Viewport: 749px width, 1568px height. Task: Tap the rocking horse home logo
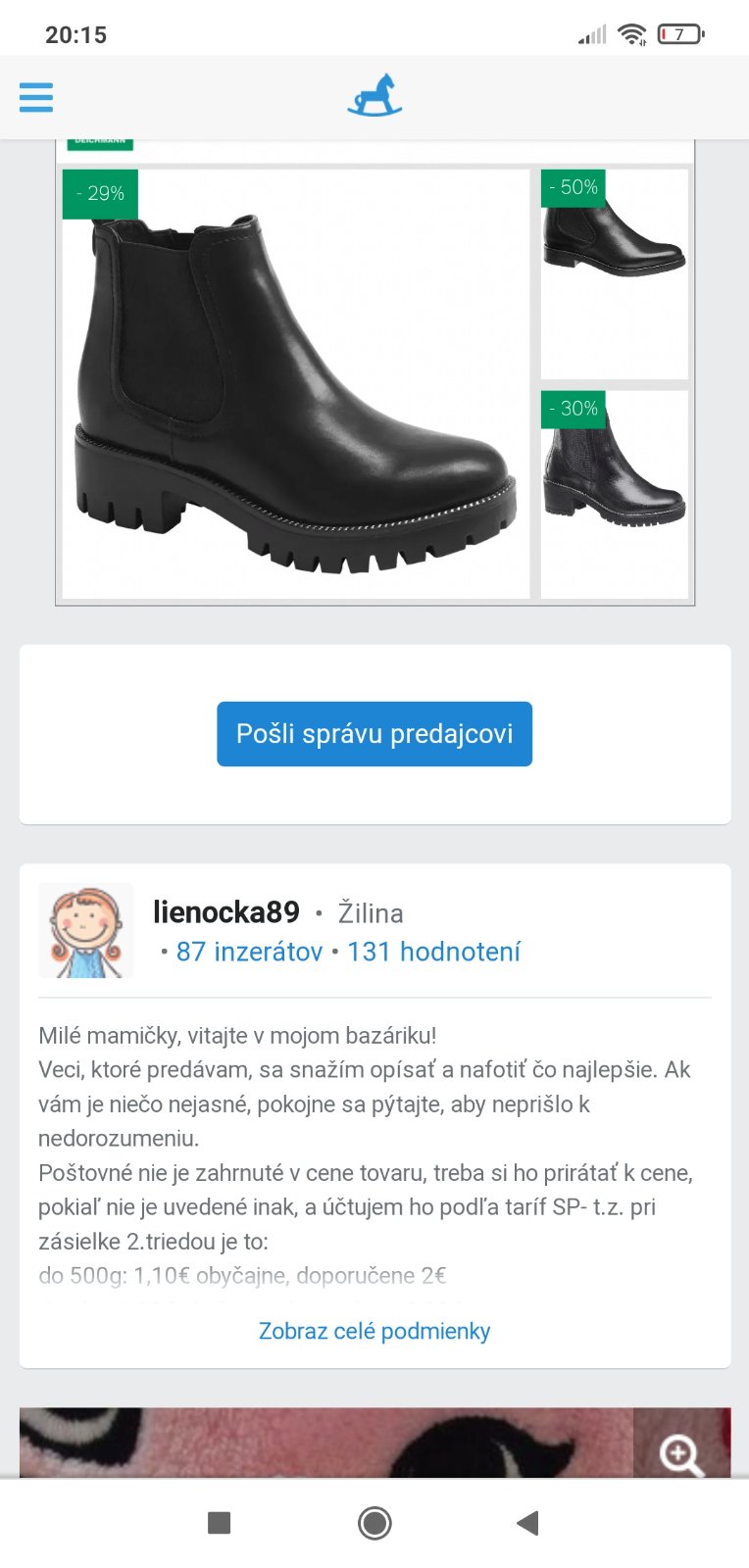(374, 96)
